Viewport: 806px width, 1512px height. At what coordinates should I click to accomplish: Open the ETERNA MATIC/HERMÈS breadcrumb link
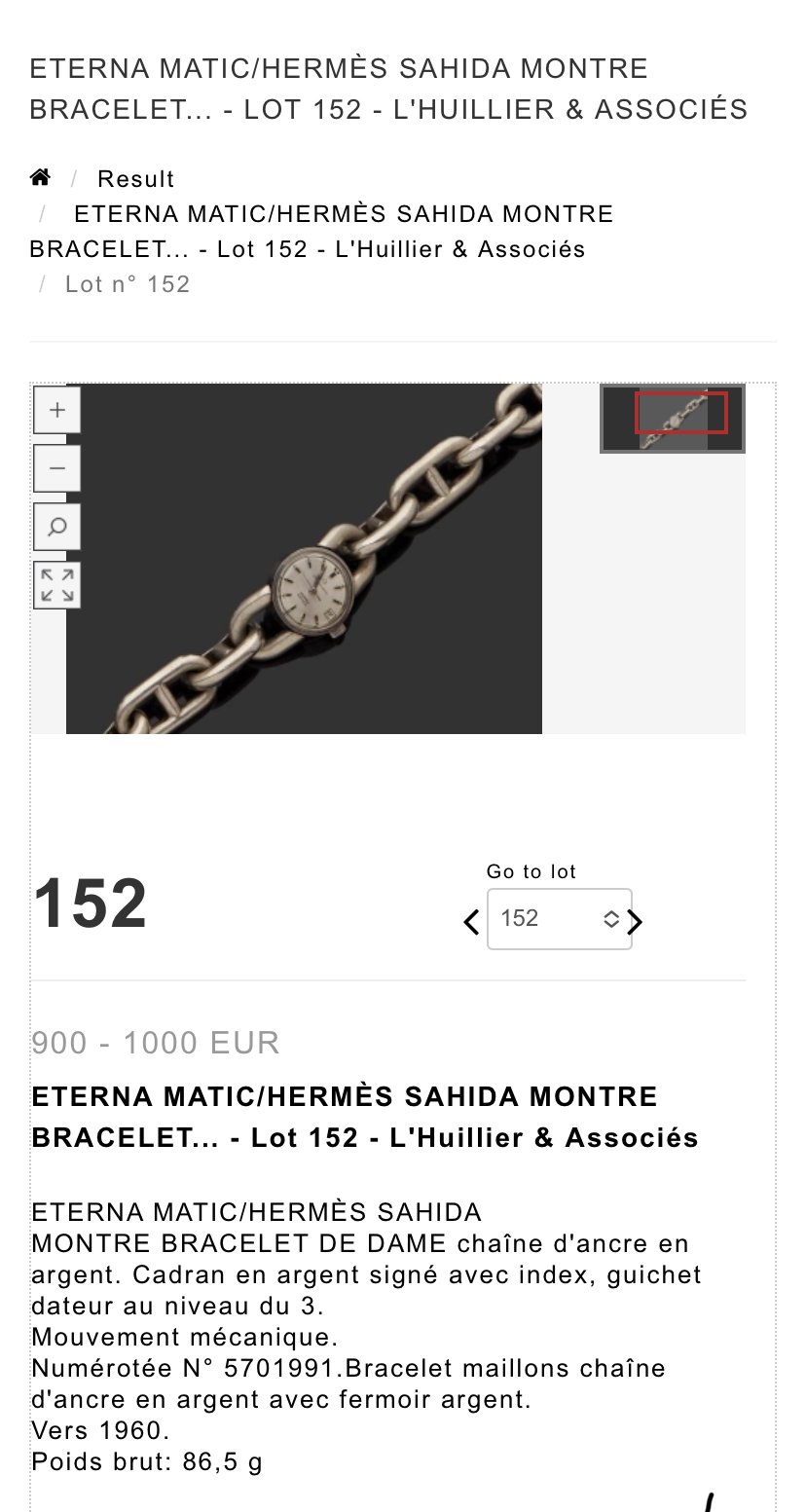click(x=321, y=231)
